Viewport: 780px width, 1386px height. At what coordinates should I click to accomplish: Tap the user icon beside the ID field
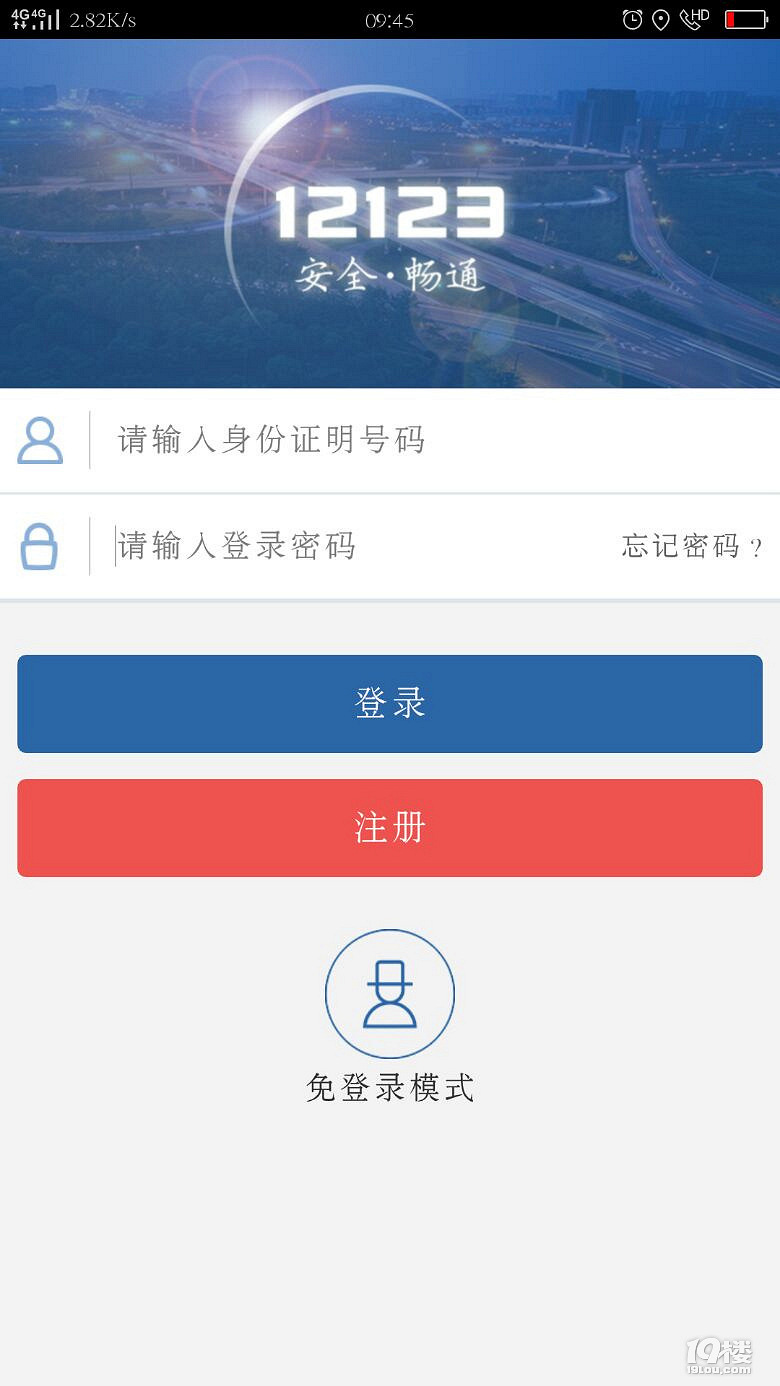click(x=40, y=440)
